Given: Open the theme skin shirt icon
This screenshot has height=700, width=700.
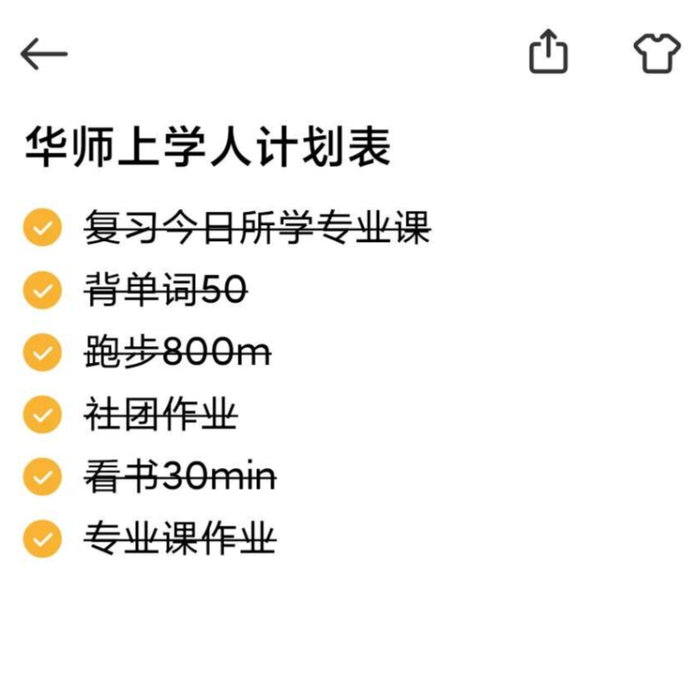Looking at the screenshot, I should [657, 53].
